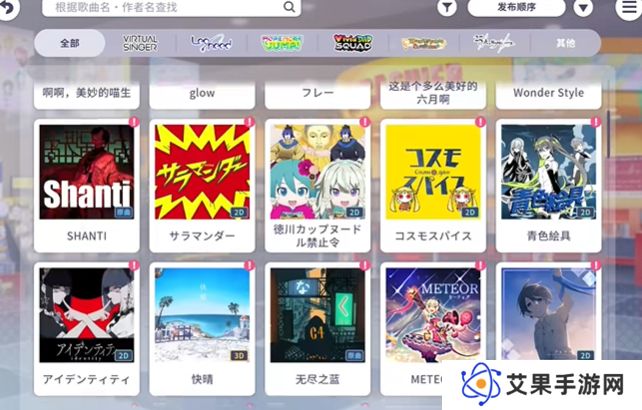Image resolution: width=642 pixels, height=410 pixels.
Task: Open the 青色絵具 song card
Action: pyautogui.click(x=547, y=186)
